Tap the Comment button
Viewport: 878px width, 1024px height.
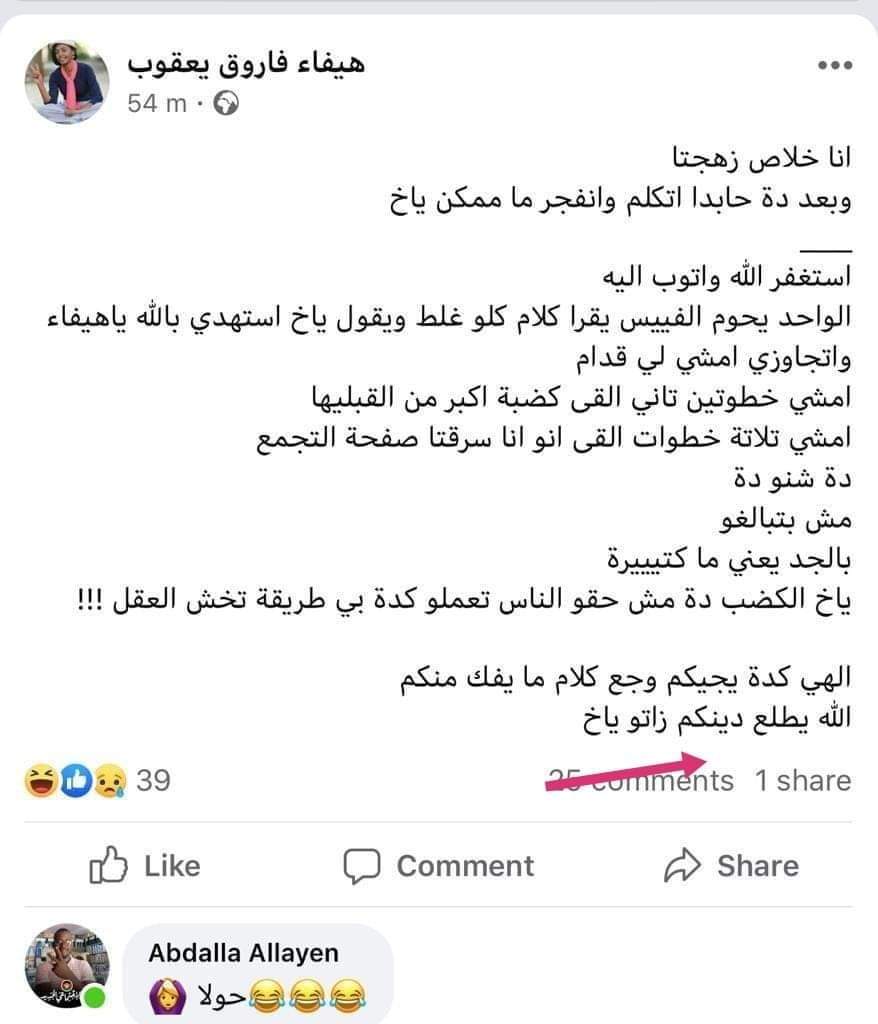439,866
